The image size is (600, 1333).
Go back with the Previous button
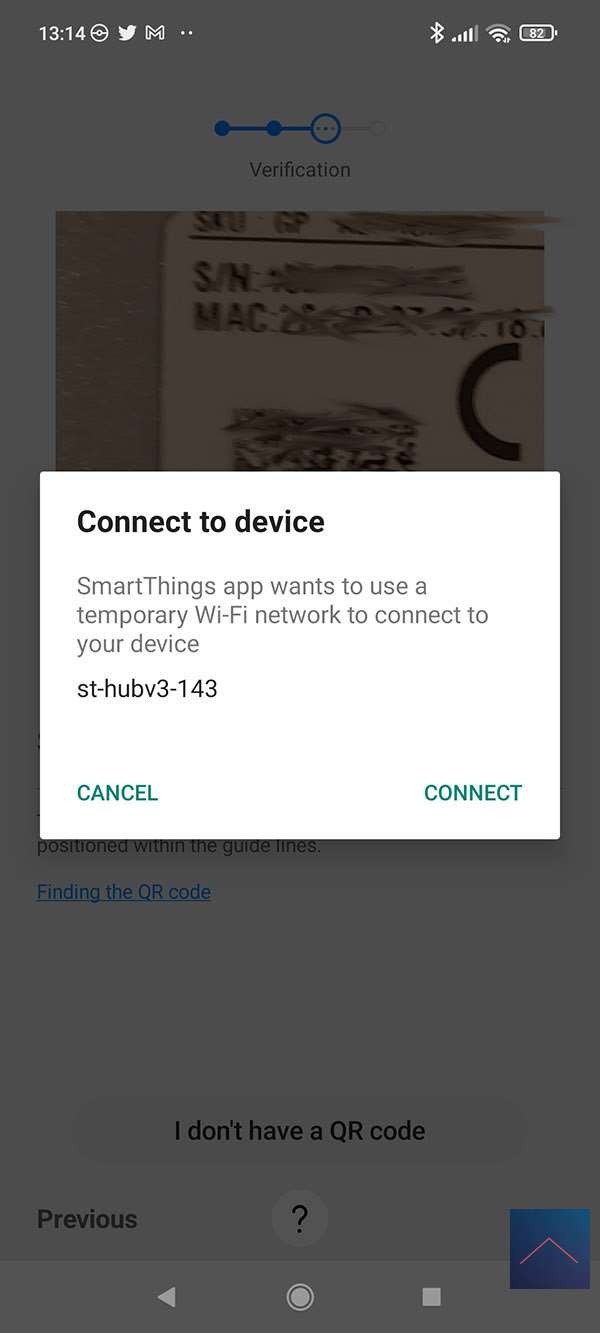tap(87, 1219)
